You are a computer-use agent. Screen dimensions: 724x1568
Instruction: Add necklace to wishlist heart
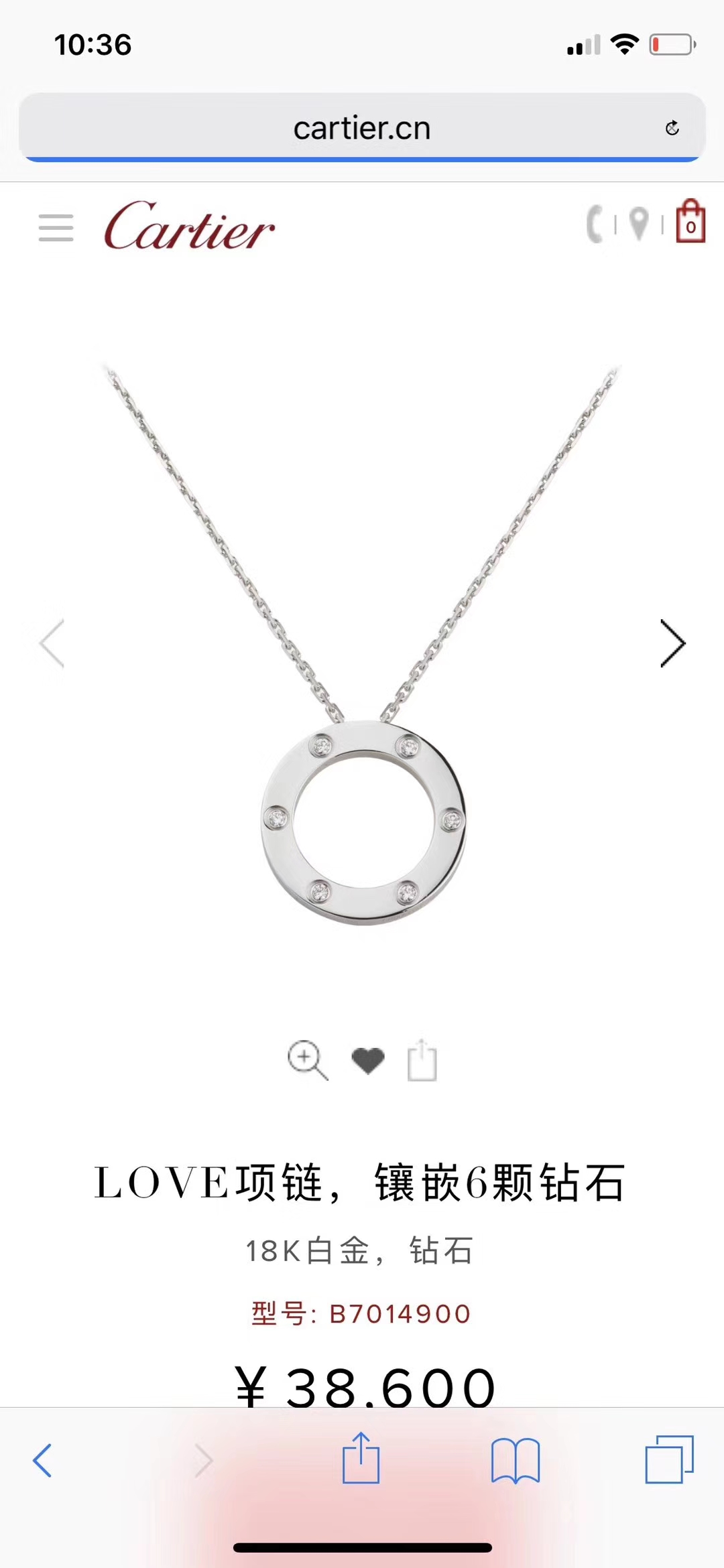point(367,1060)
